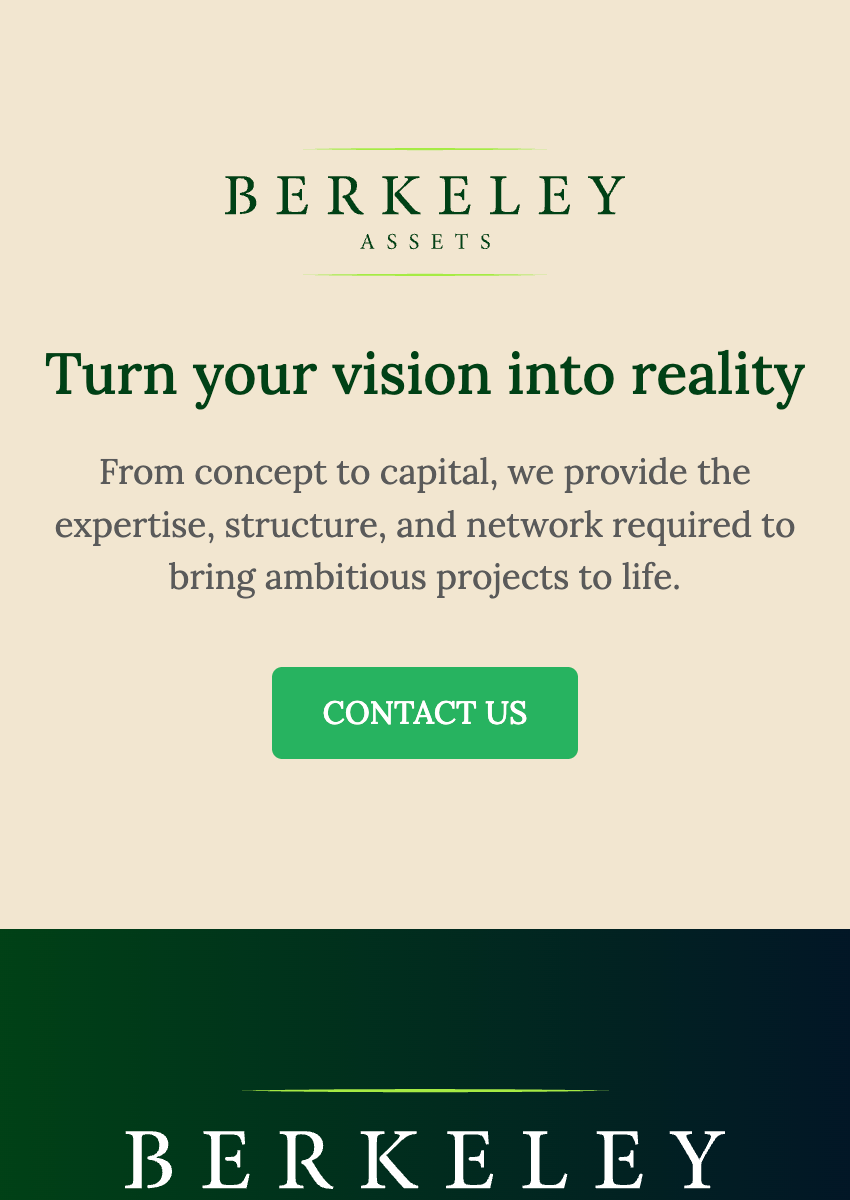
Task: Click the paragraph starting 'From concept to capital'
Action: click(x=424, y=524)
